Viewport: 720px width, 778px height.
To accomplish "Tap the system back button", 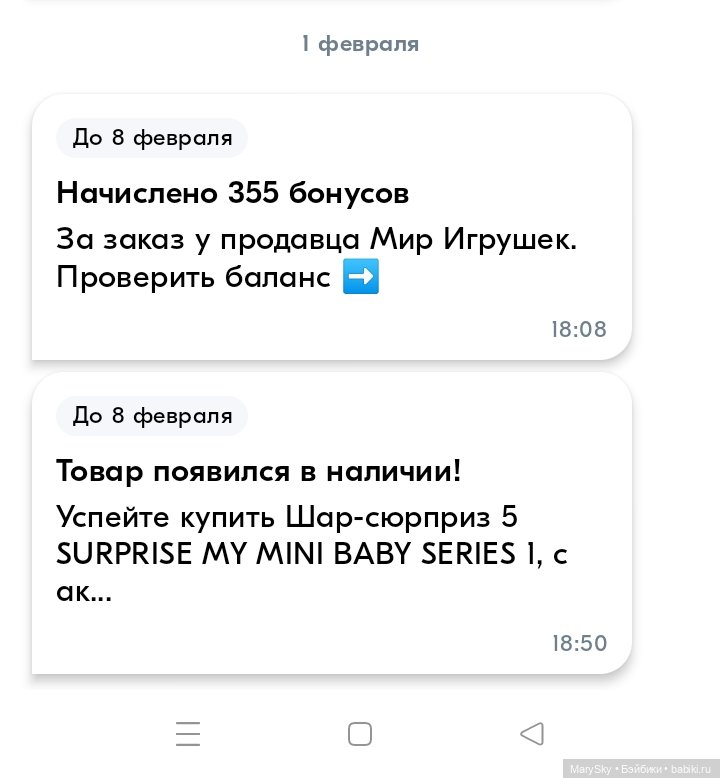I will pyautogui.click(x=532, y=734).
